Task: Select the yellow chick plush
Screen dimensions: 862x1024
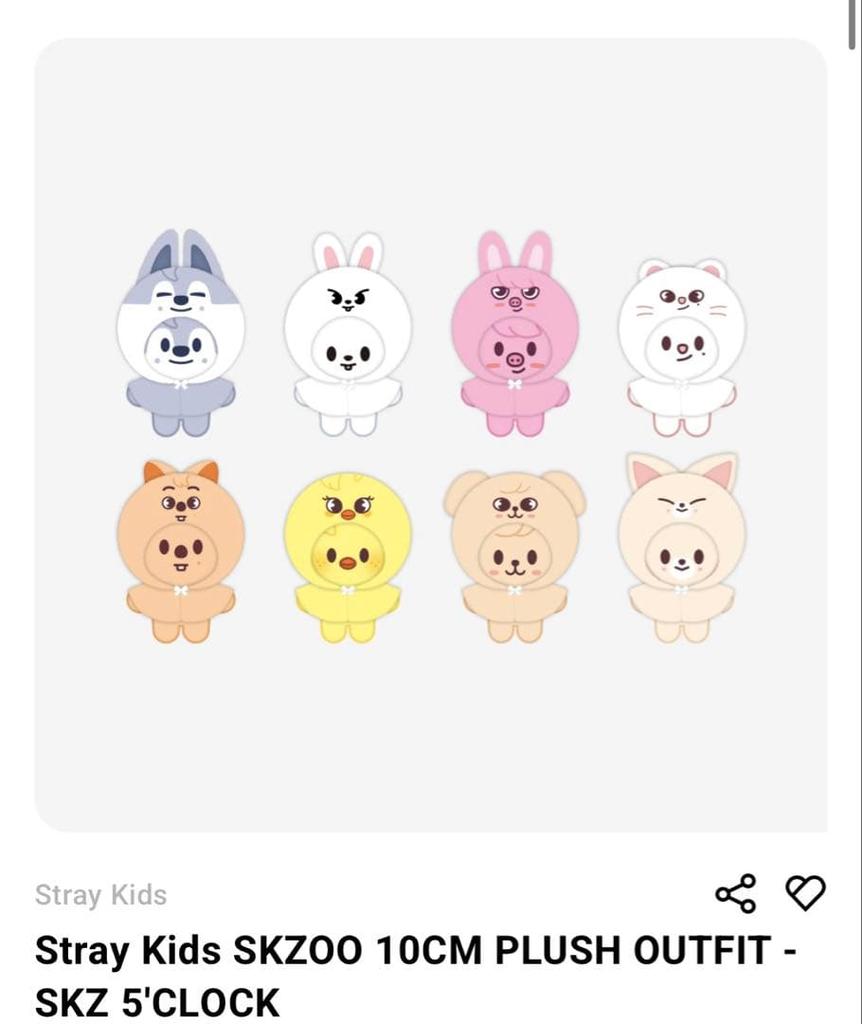Action: [x=350, y=550]
